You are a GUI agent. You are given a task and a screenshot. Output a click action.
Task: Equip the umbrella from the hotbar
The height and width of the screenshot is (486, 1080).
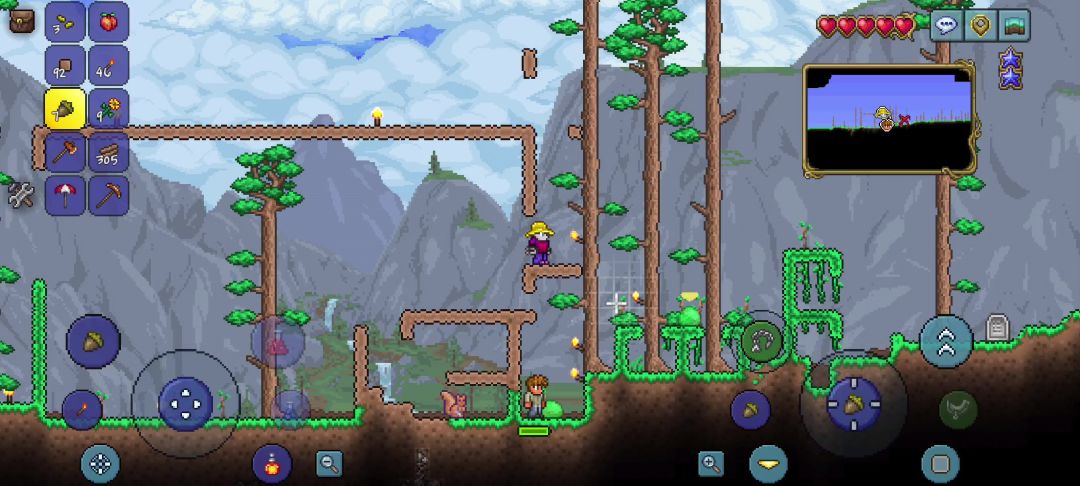tap(65, 195)
